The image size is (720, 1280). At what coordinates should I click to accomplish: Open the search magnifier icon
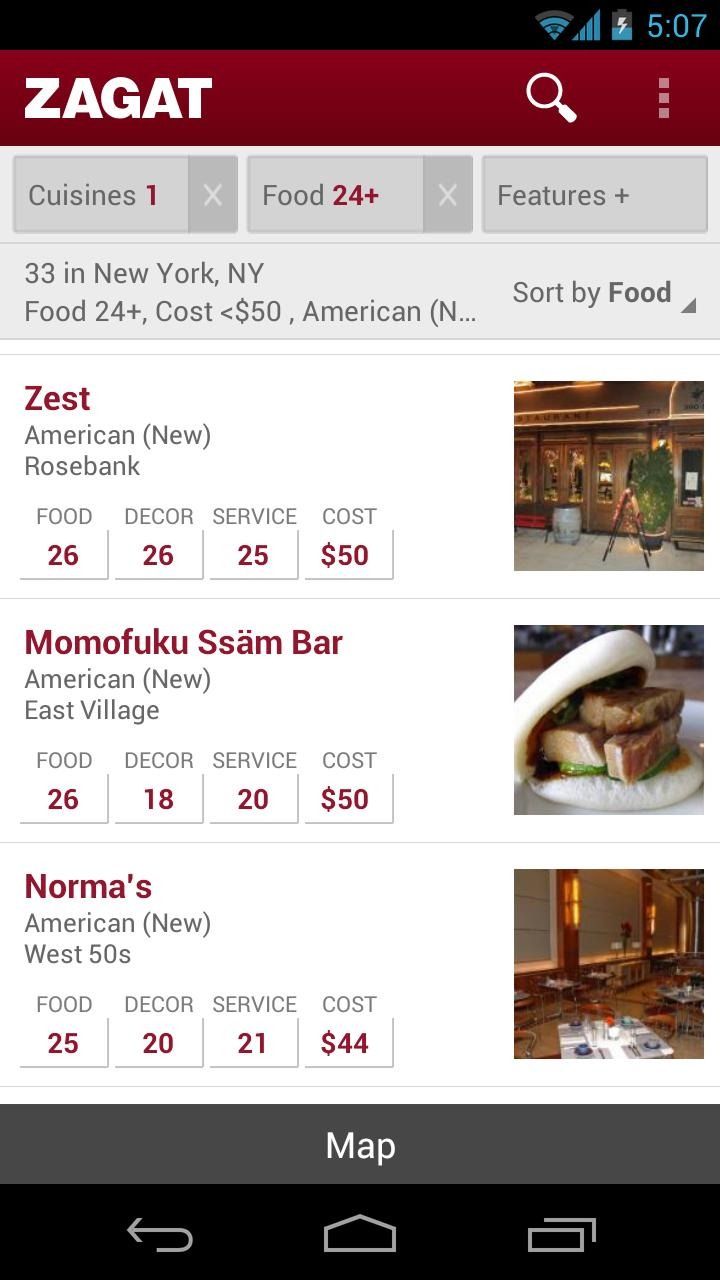550,96
